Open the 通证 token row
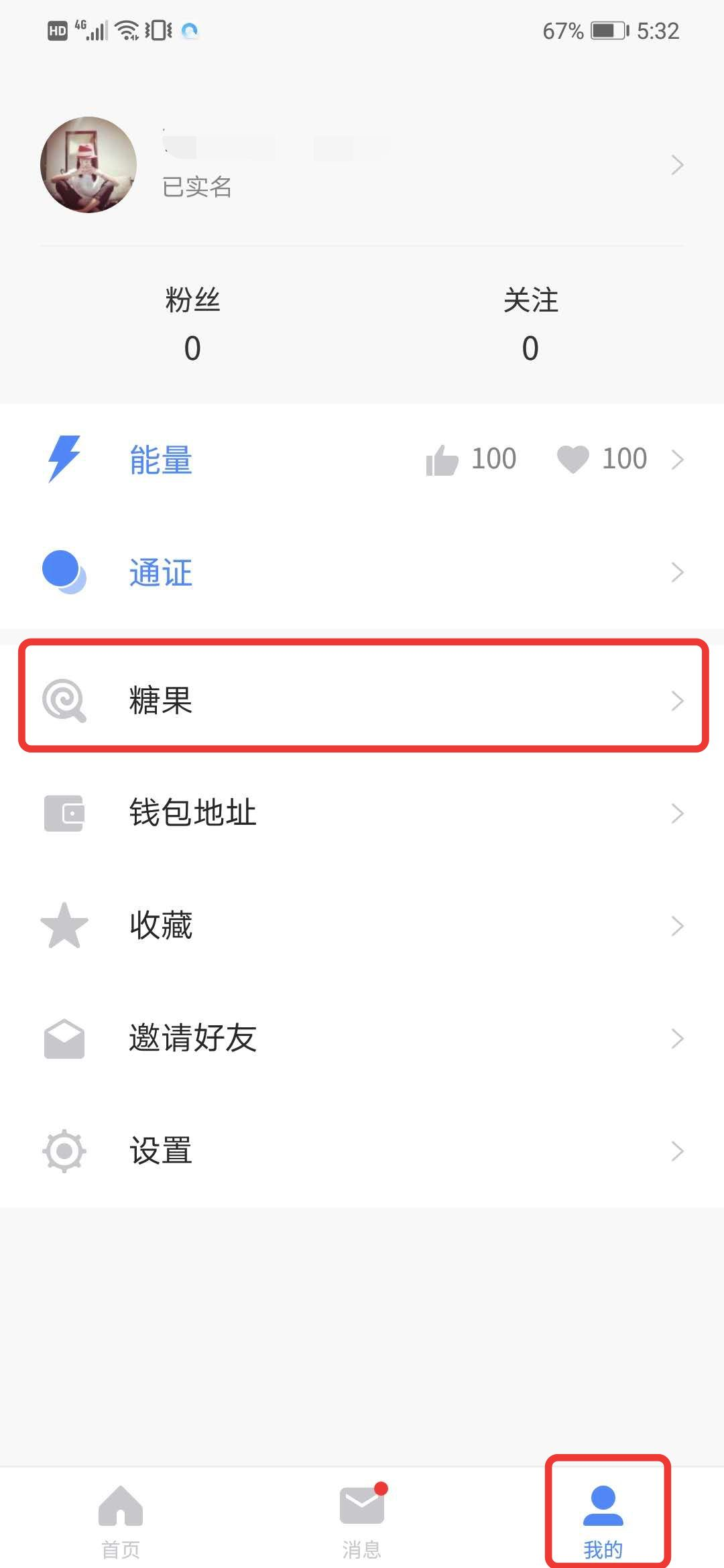The width and height of the screenshot is (724, 1568). click(362, 572)
